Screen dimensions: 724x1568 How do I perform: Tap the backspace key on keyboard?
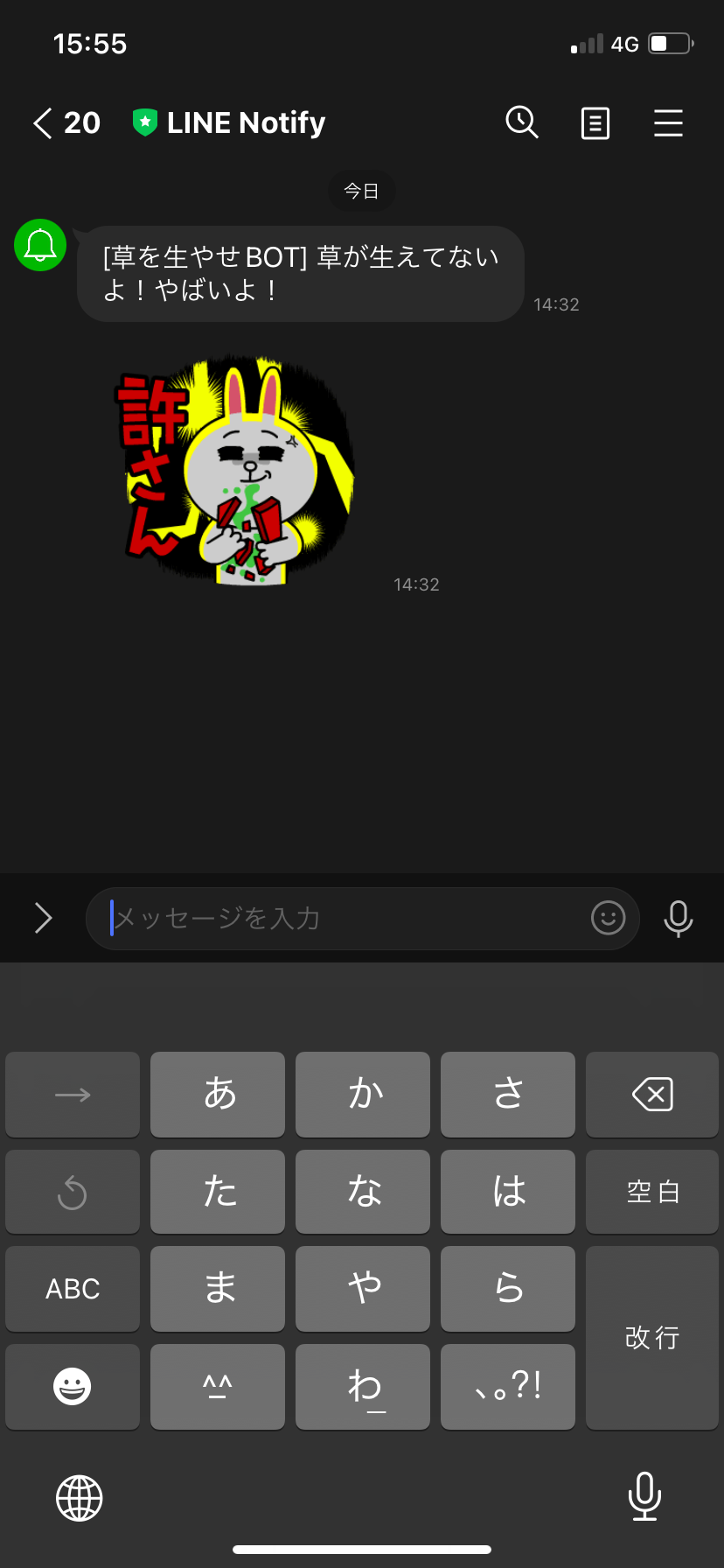click(652, 1095)
